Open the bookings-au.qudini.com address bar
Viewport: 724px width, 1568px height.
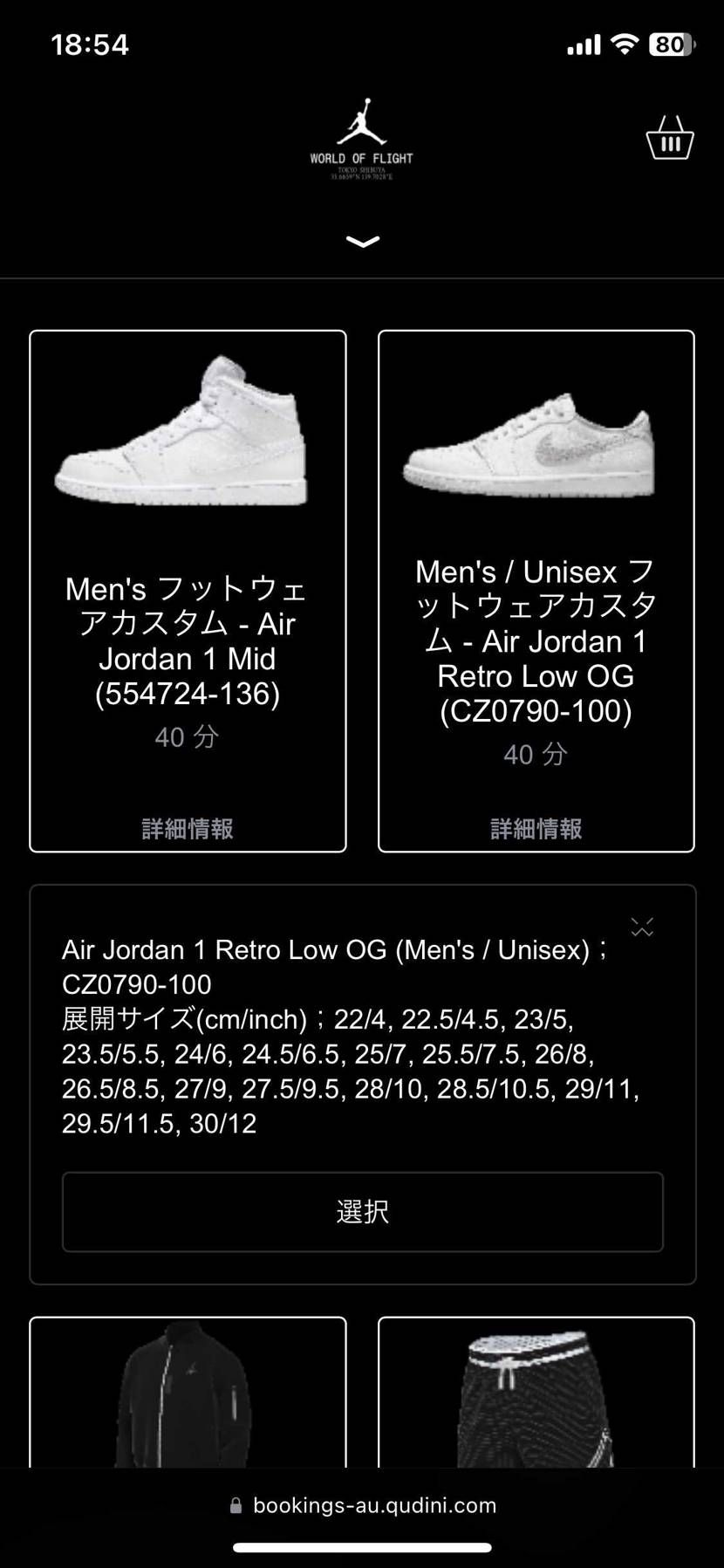373,1504
